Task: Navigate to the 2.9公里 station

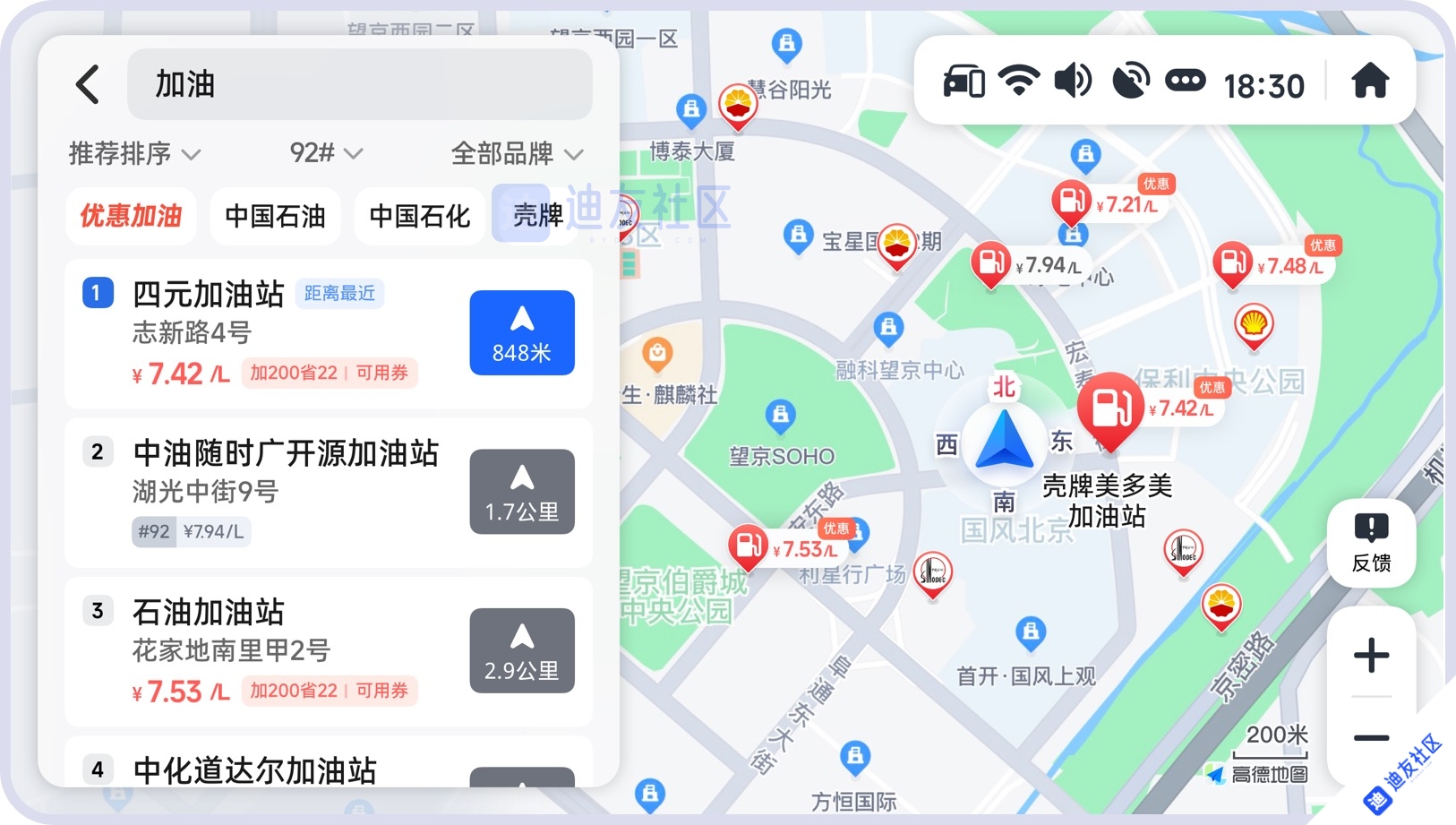Action: pyautogui.click(x=522, y=650)
